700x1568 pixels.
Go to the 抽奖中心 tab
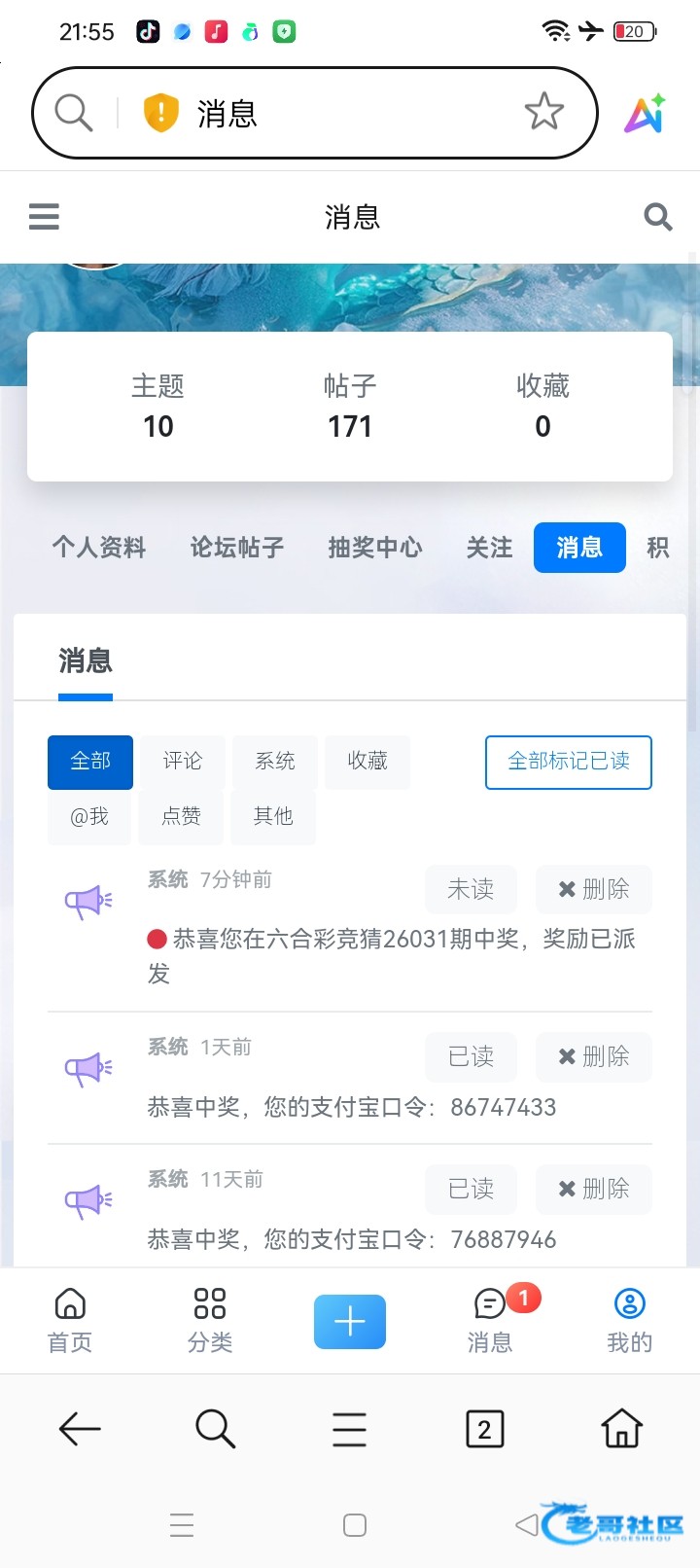(375, 548)
